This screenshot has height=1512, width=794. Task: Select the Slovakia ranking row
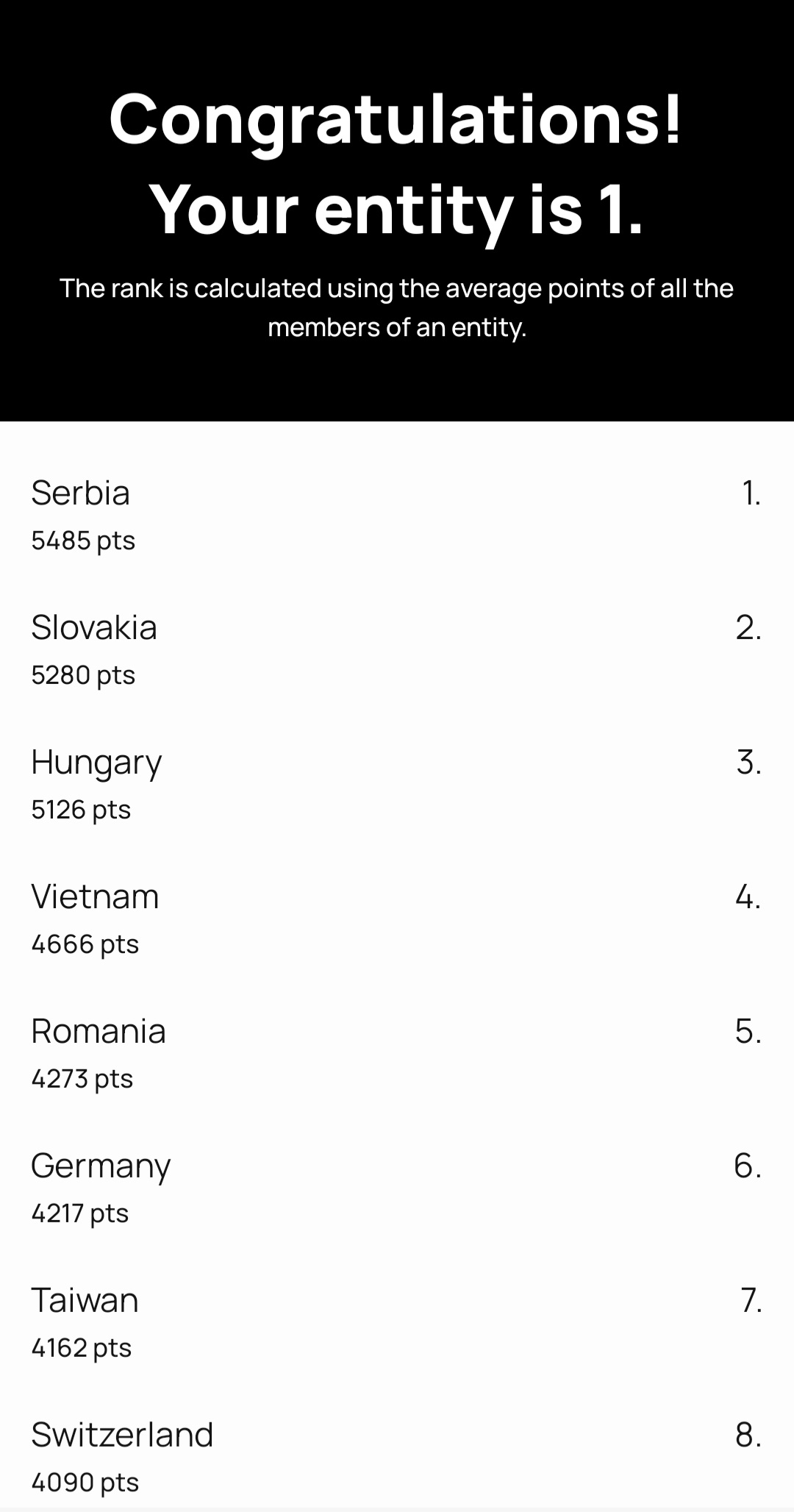coord(397,649)
